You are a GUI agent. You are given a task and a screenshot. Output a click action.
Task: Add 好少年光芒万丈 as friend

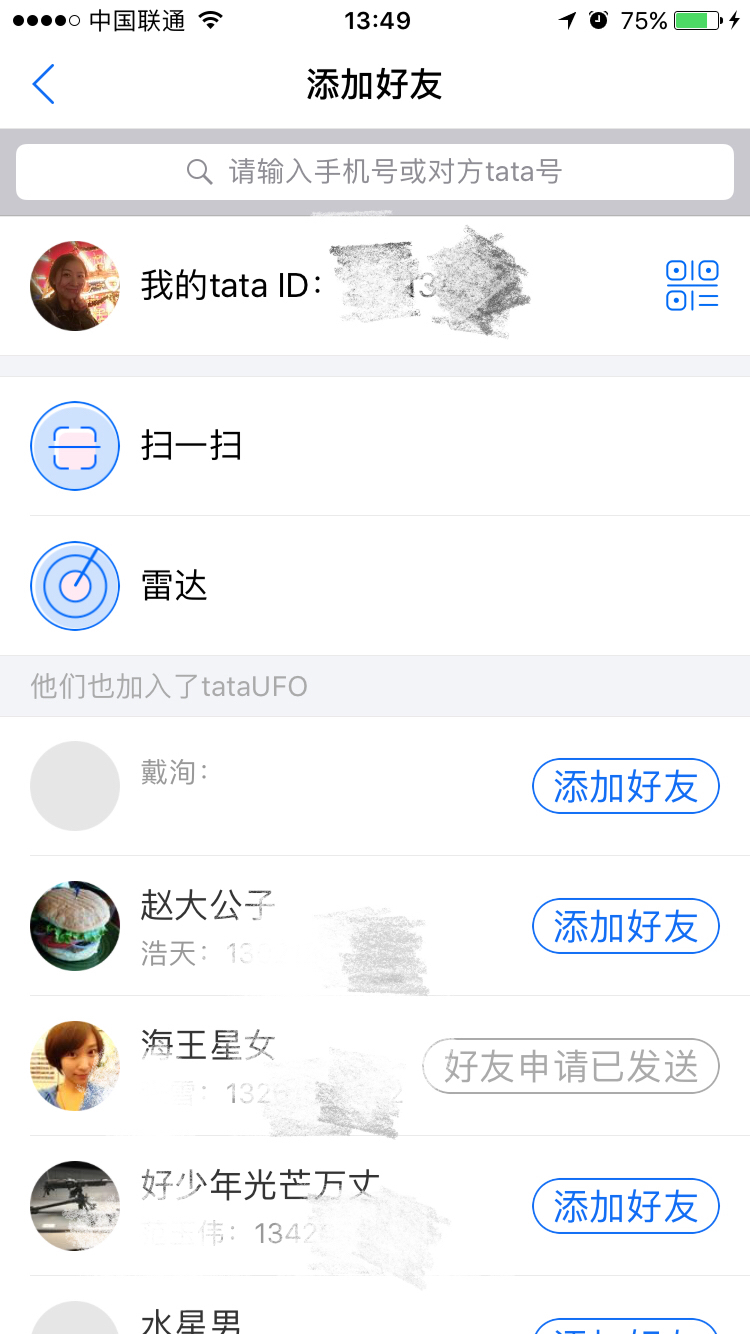625,1206
